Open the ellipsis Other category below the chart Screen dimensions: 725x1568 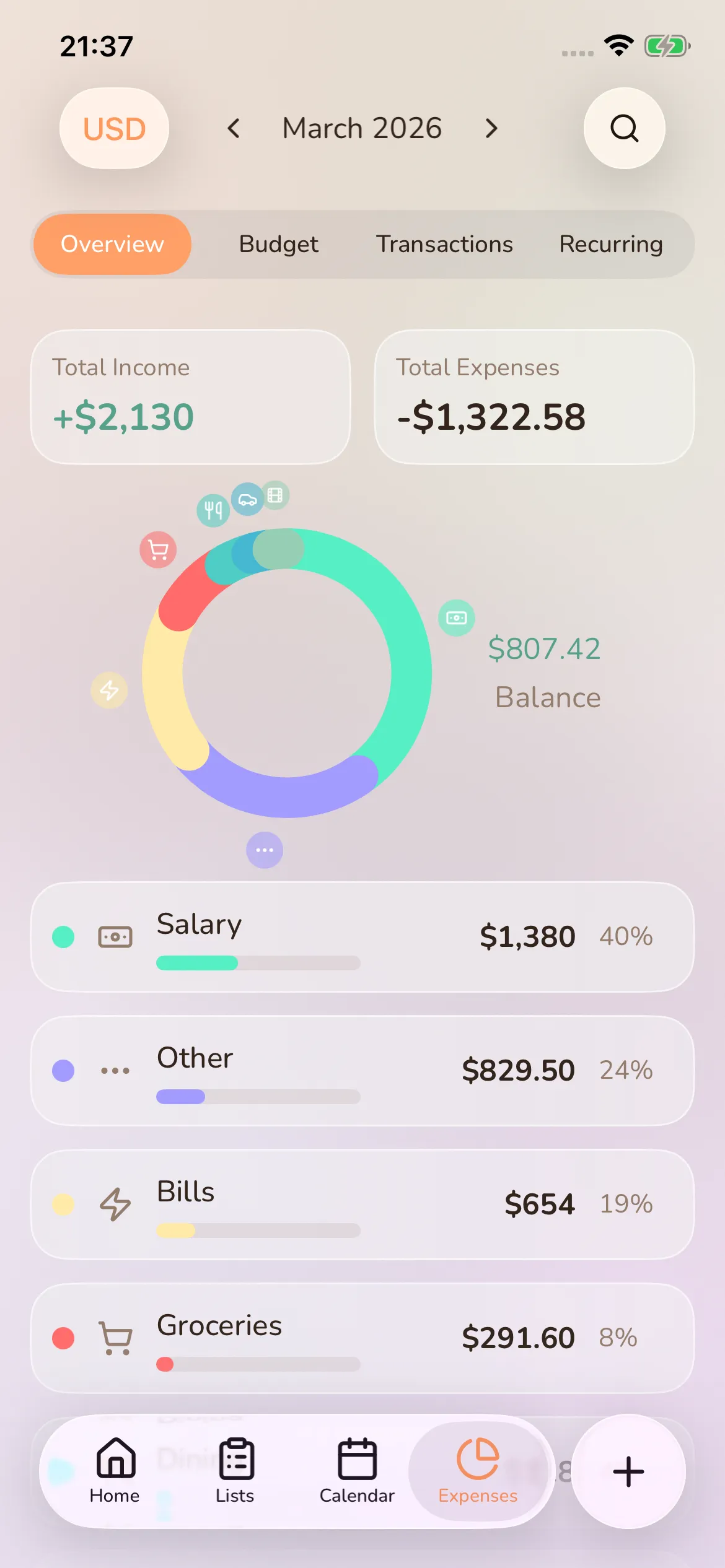(x=265, y=850)
